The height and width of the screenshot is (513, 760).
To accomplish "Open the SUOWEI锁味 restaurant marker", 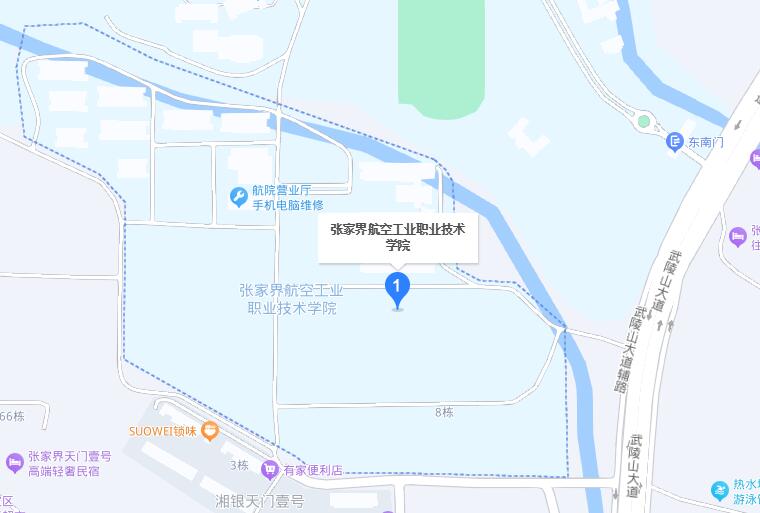I will [x=209, y=431].
